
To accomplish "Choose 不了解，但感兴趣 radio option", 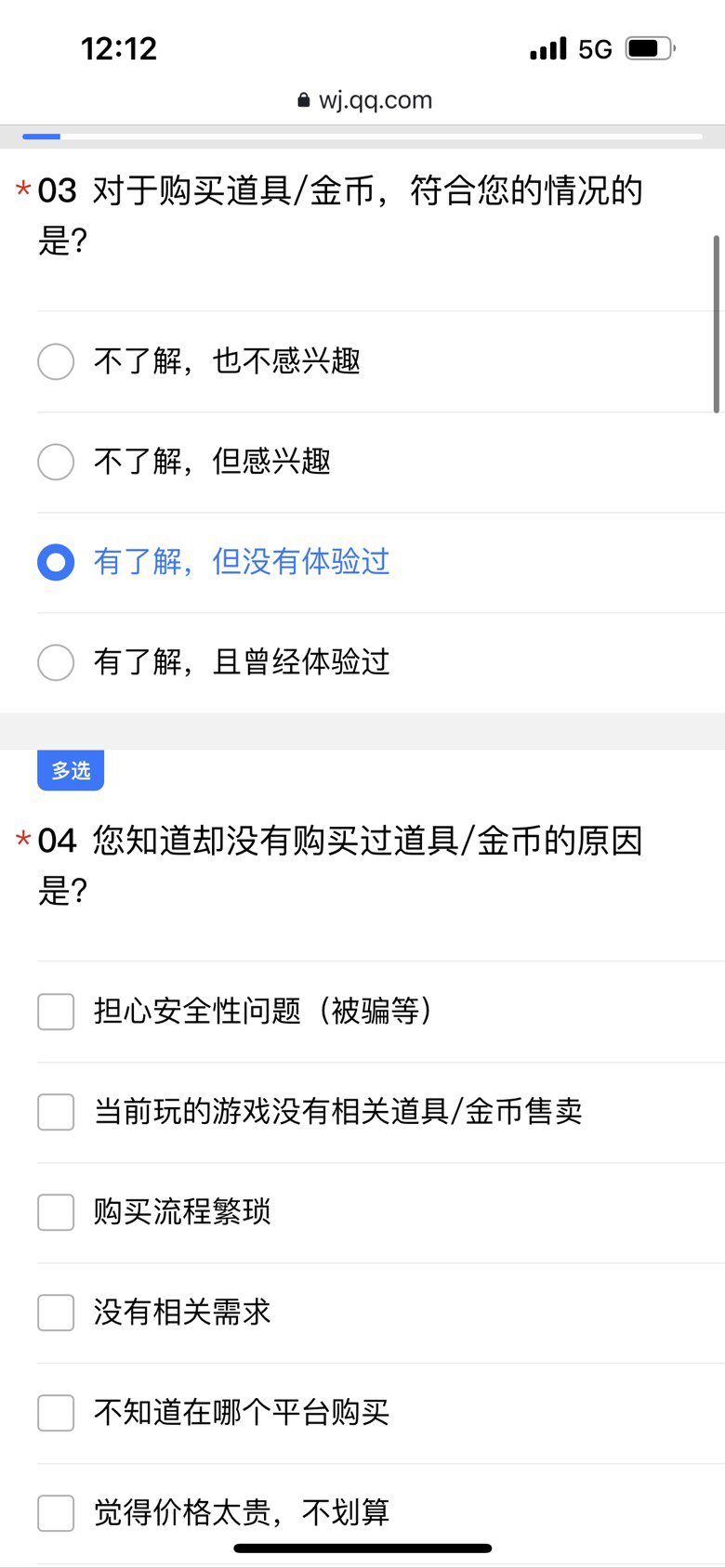I will pyautogui.click(x=381, y=462).
